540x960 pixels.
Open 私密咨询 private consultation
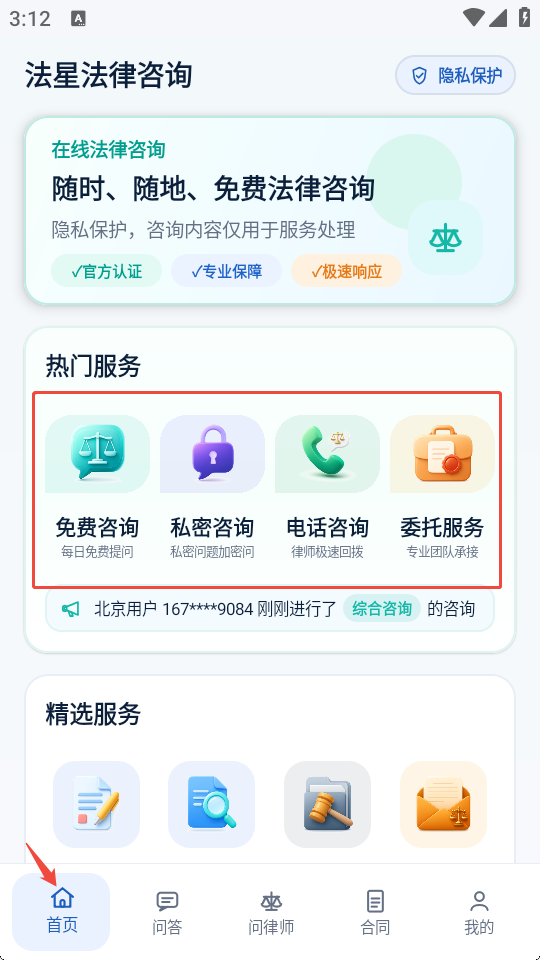point(212,487)
